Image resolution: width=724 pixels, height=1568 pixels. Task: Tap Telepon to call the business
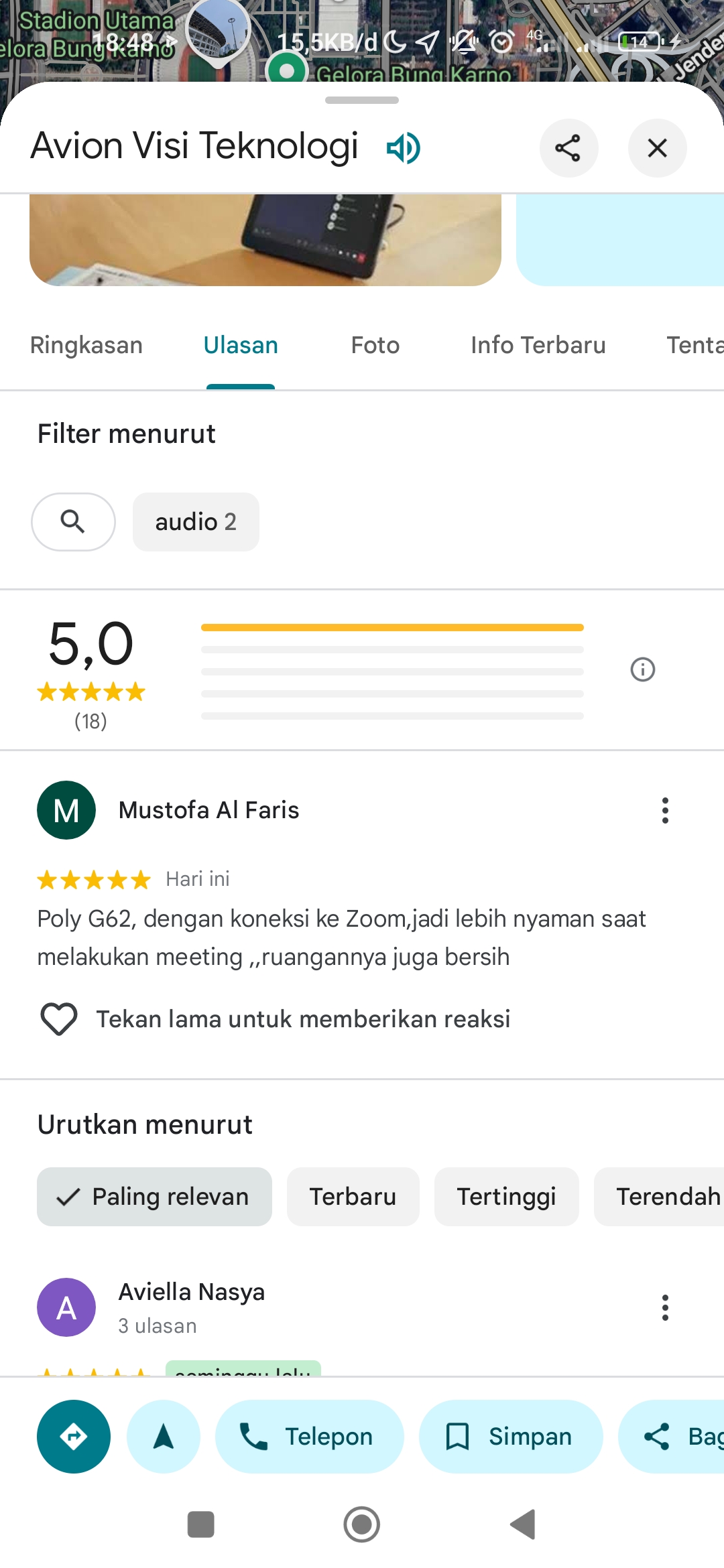(310, 1437)
